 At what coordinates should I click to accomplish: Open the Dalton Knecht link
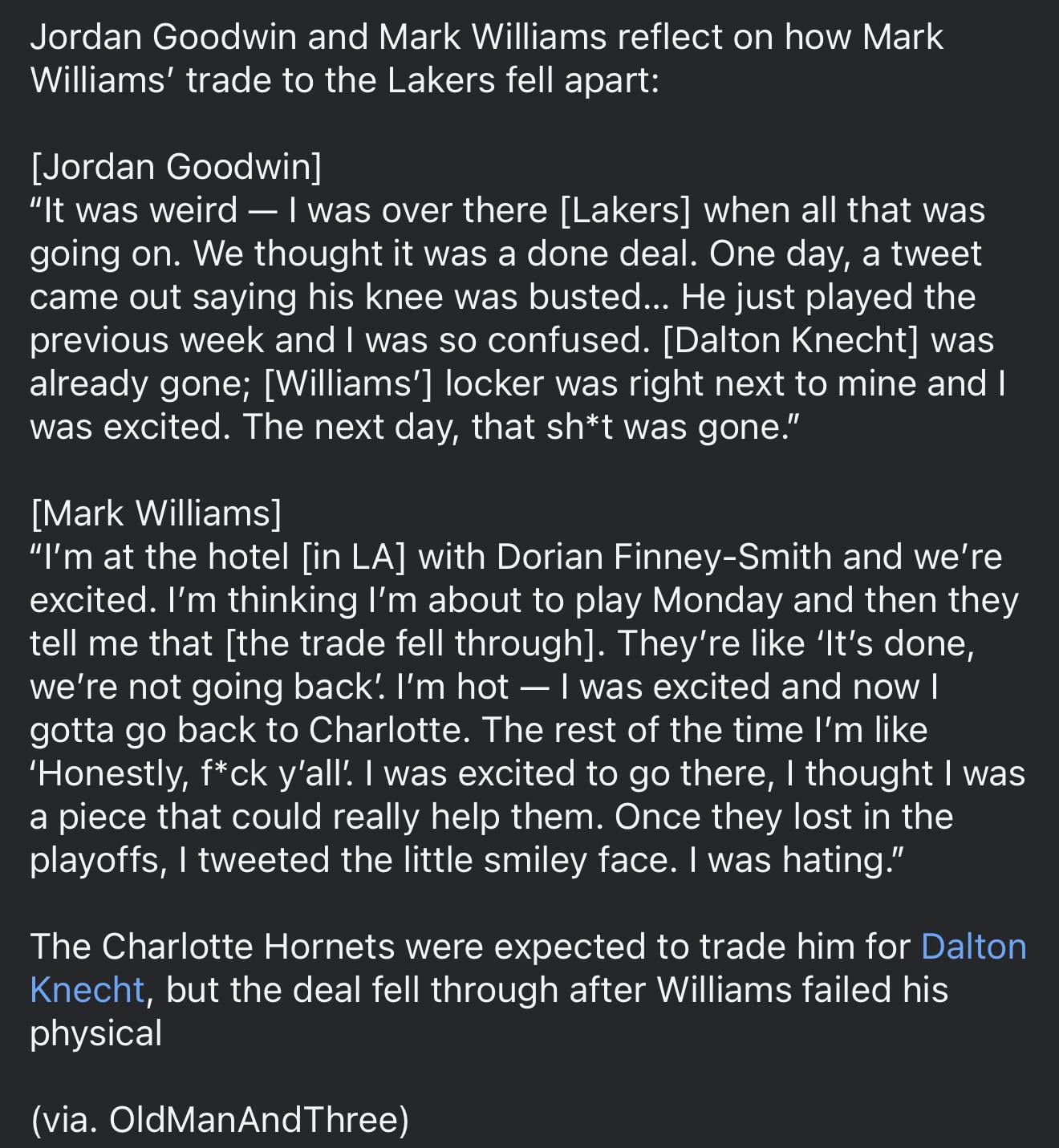point(972,947)
